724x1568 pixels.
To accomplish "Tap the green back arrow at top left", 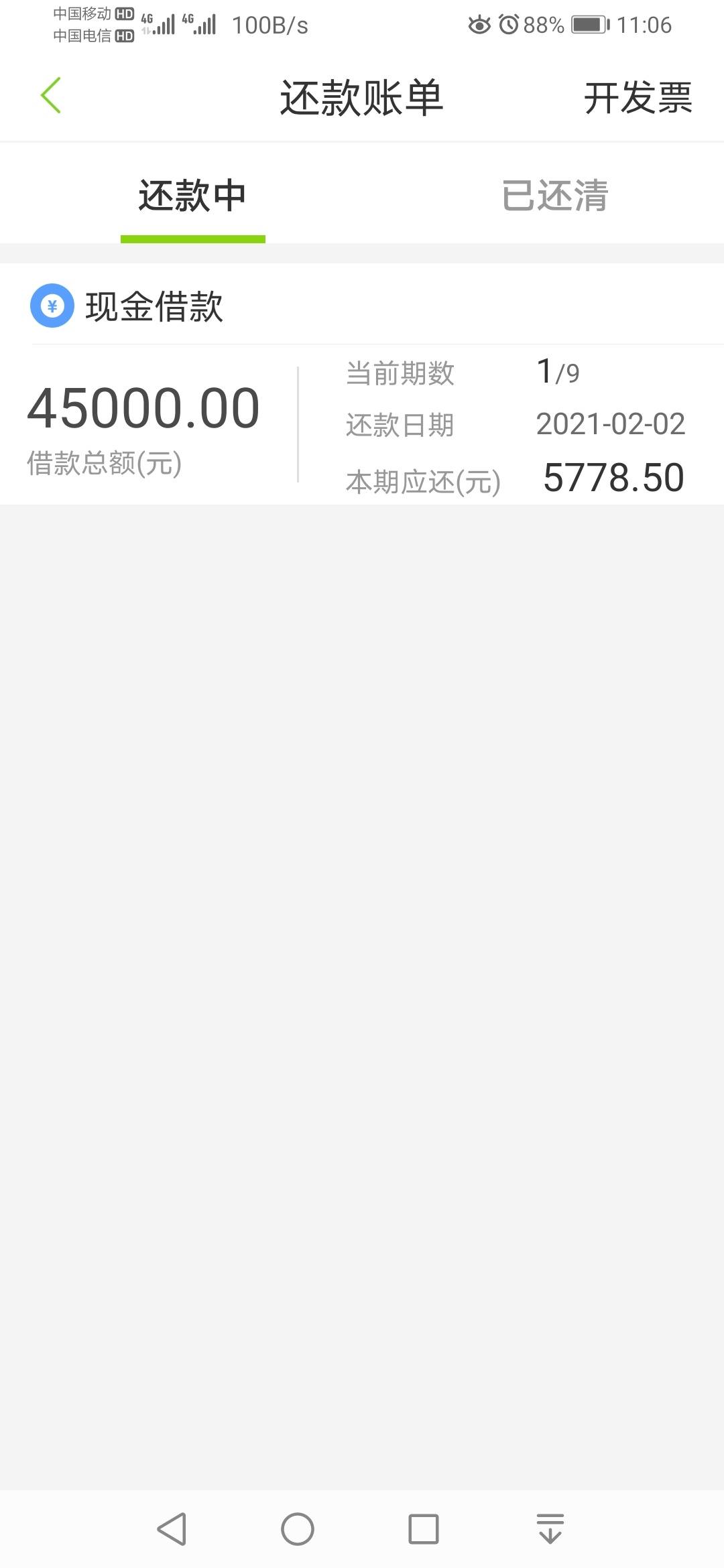I will pyautogui.click(x=49, y=96).
